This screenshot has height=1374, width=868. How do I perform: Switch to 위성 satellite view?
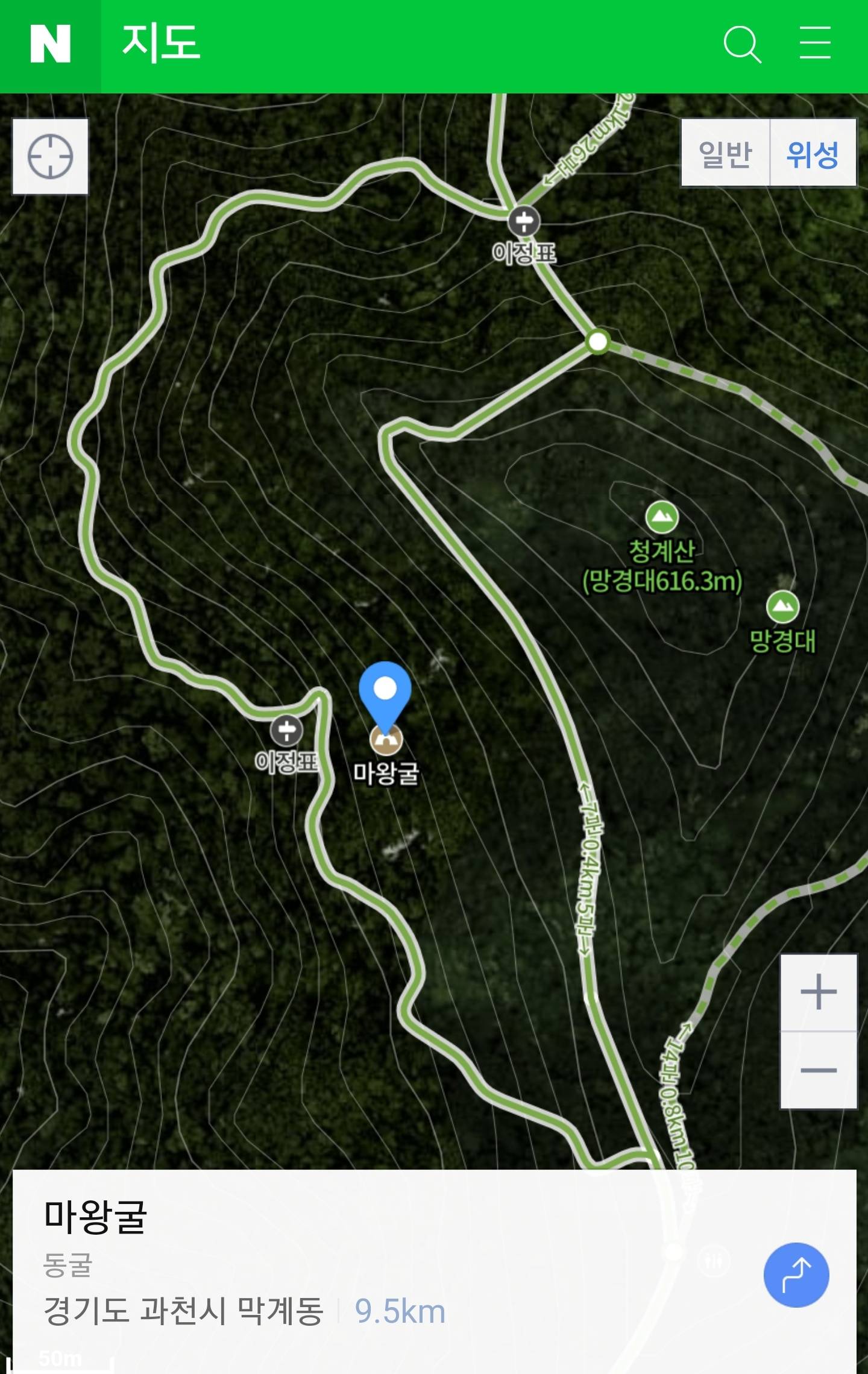tap(813, 153)
